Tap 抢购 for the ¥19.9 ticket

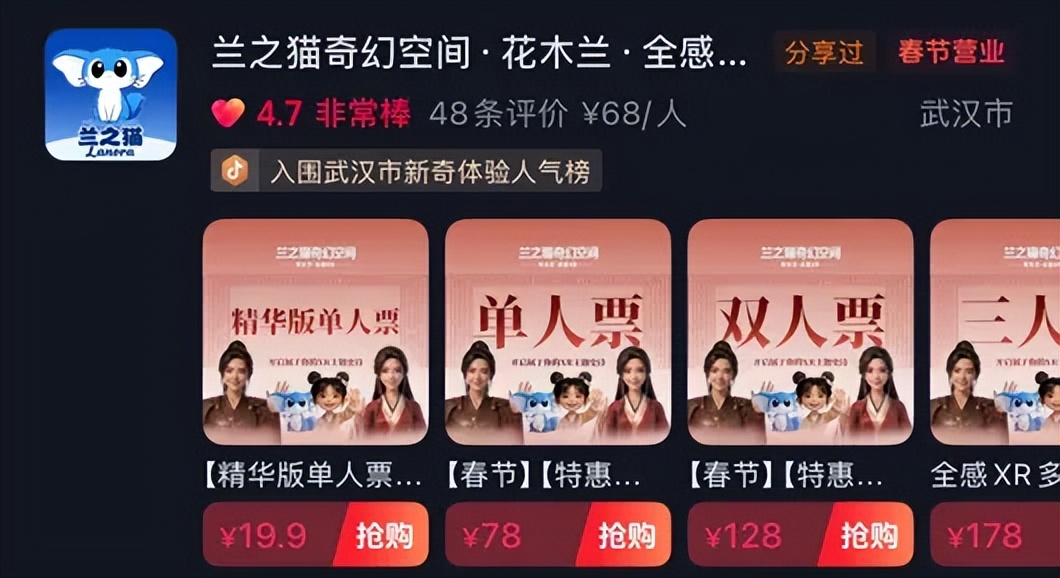coord(384,536)
